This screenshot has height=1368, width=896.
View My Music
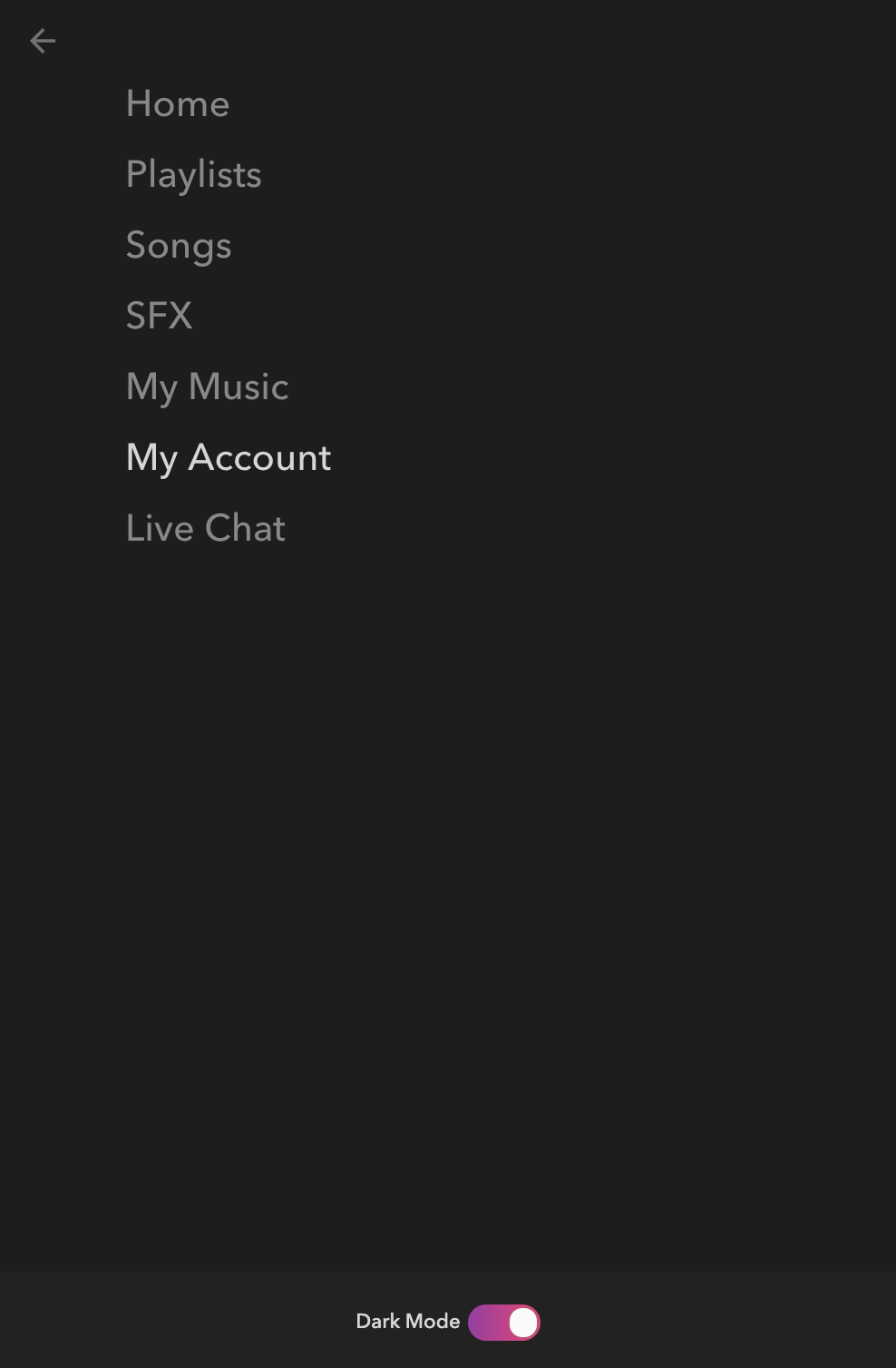click(x=207, y=386)
